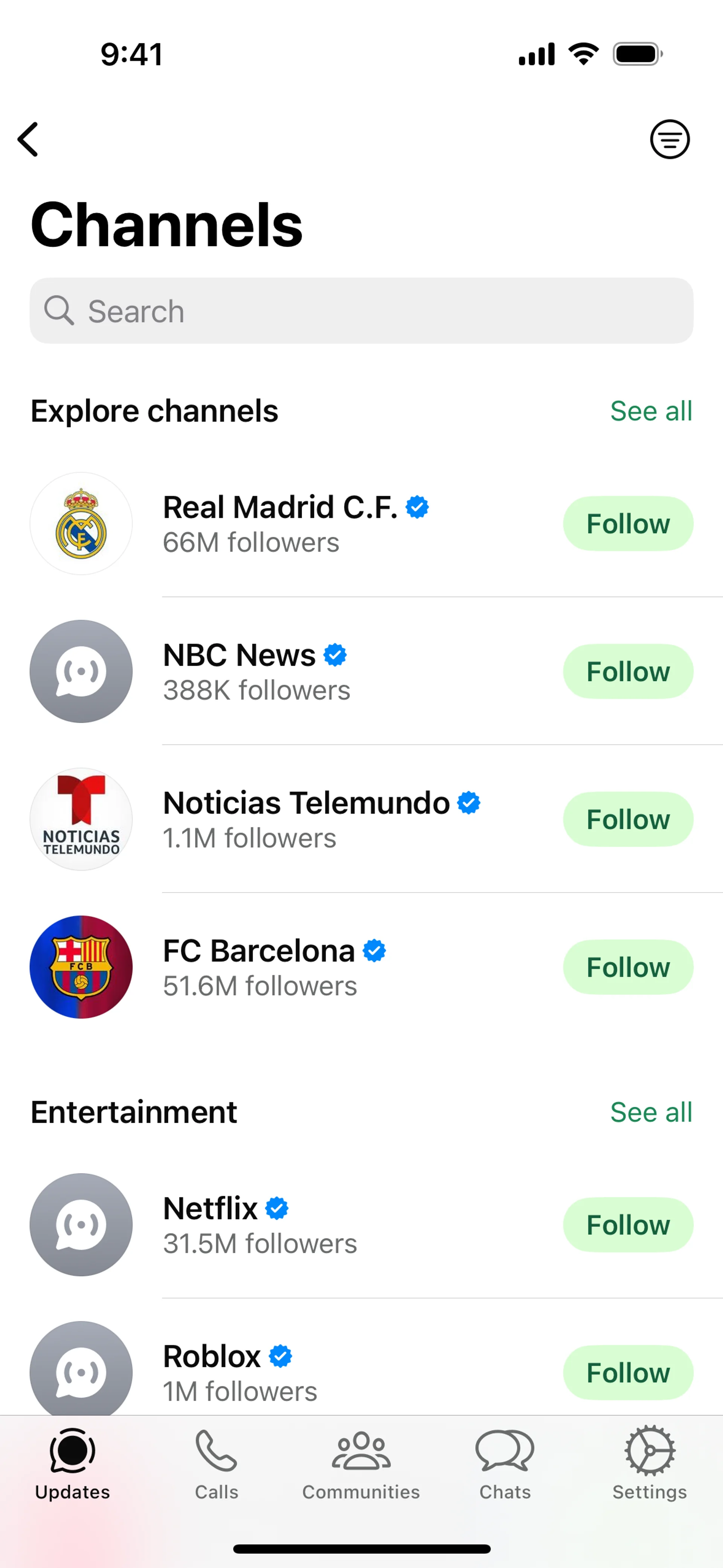This screenshot has width=723, height=1568.
Task: Tap the channel Search field
Action: [361, 311]
